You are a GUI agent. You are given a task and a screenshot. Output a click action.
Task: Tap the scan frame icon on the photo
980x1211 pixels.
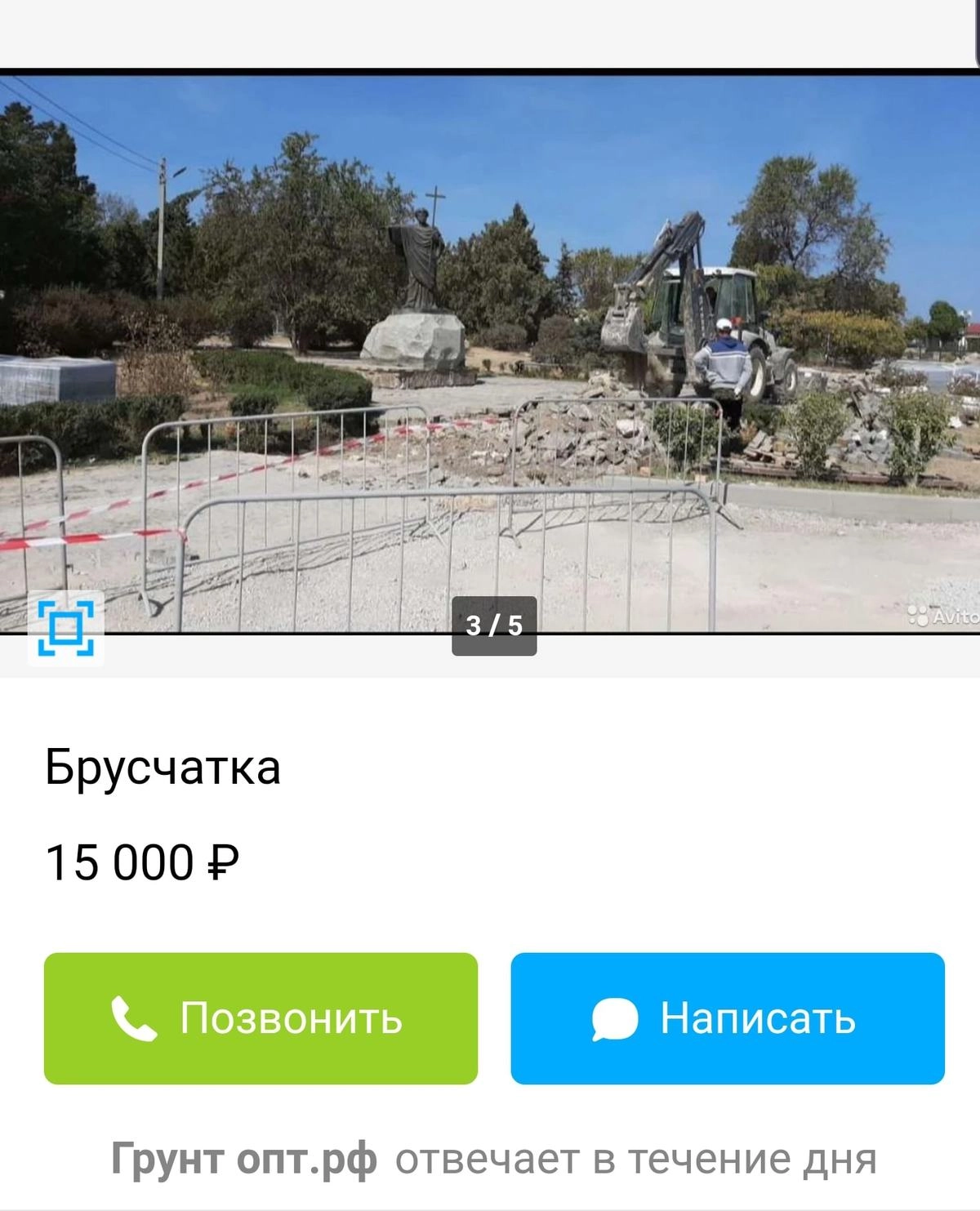(65, 628)
